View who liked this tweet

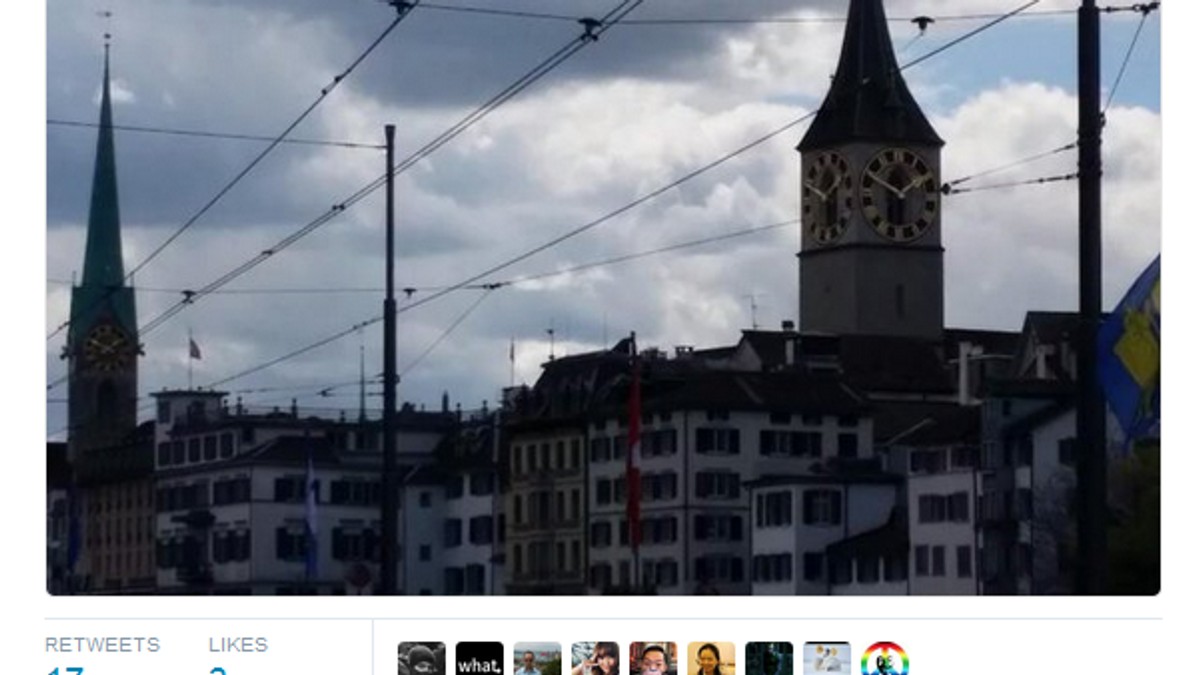(238, 646)
